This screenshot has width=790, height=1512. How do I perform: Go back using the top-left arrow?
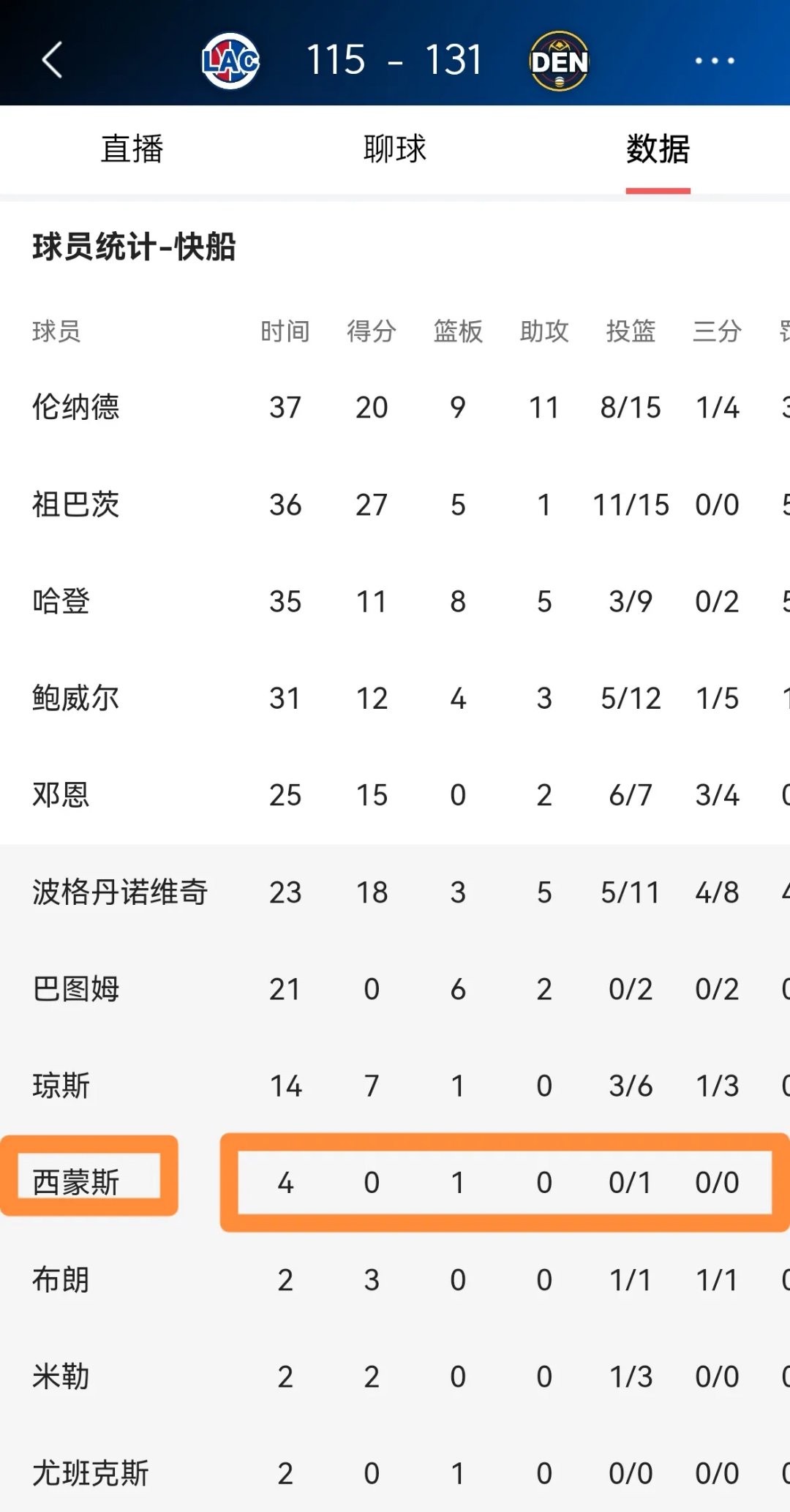53,60
